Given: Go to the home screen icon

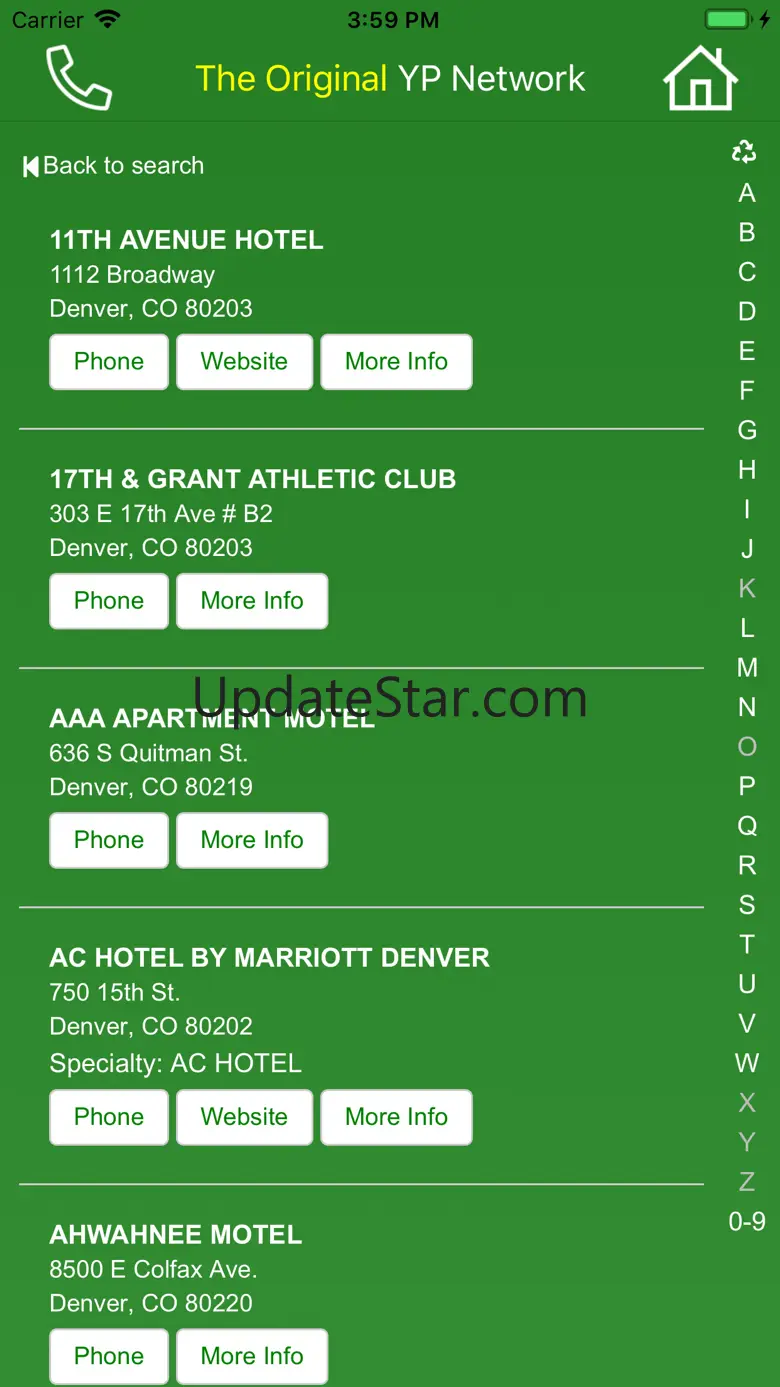Looking at the screenshot, I should [x=701, y=78].
